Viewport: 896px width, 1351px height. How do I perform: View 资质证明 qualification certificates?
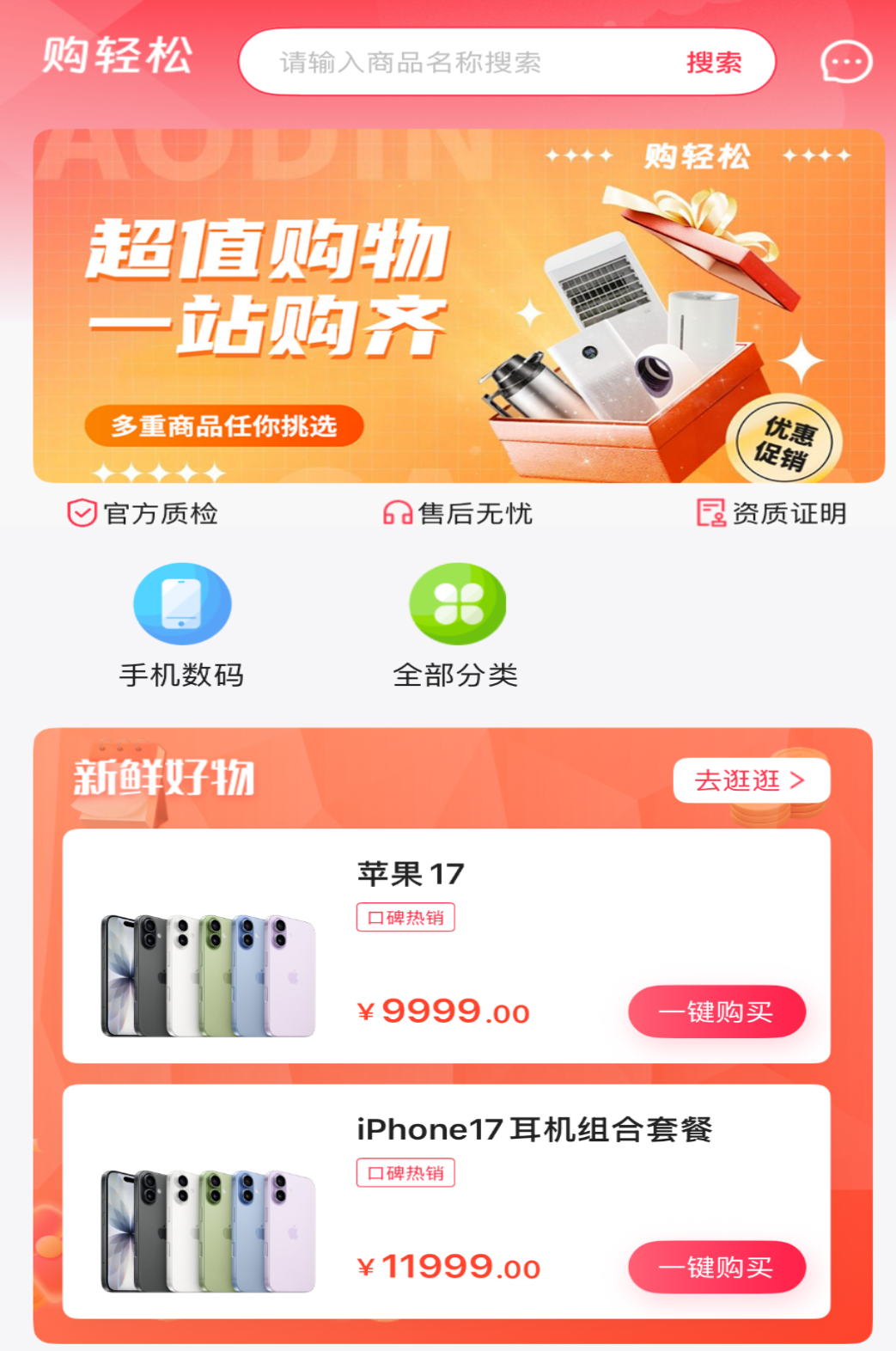tap(771, 514)
